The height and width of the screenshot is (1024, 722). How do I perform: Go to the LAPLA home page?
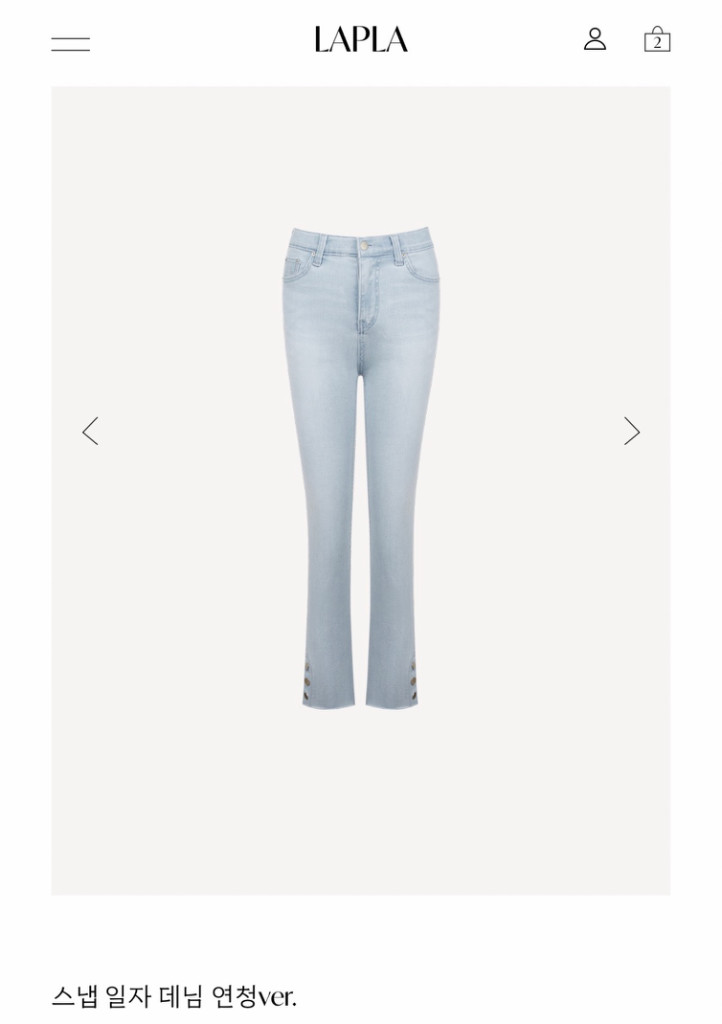click(x=361, y=40)
